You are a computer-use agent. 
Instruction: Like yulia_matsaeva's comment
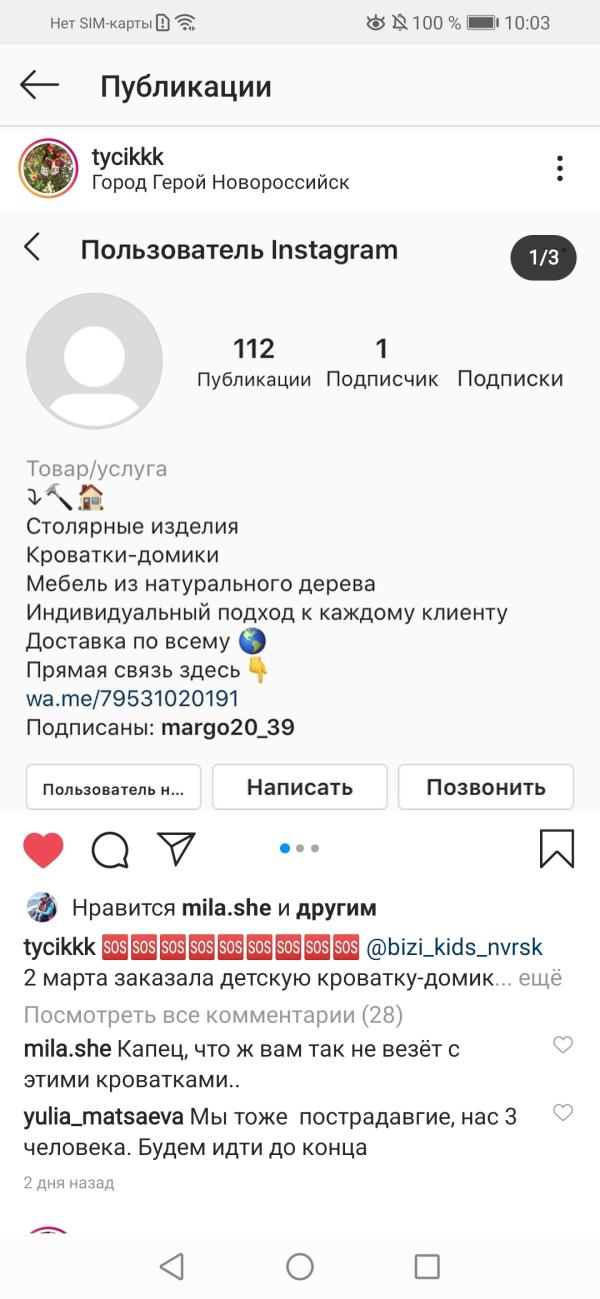point(563,1112)
